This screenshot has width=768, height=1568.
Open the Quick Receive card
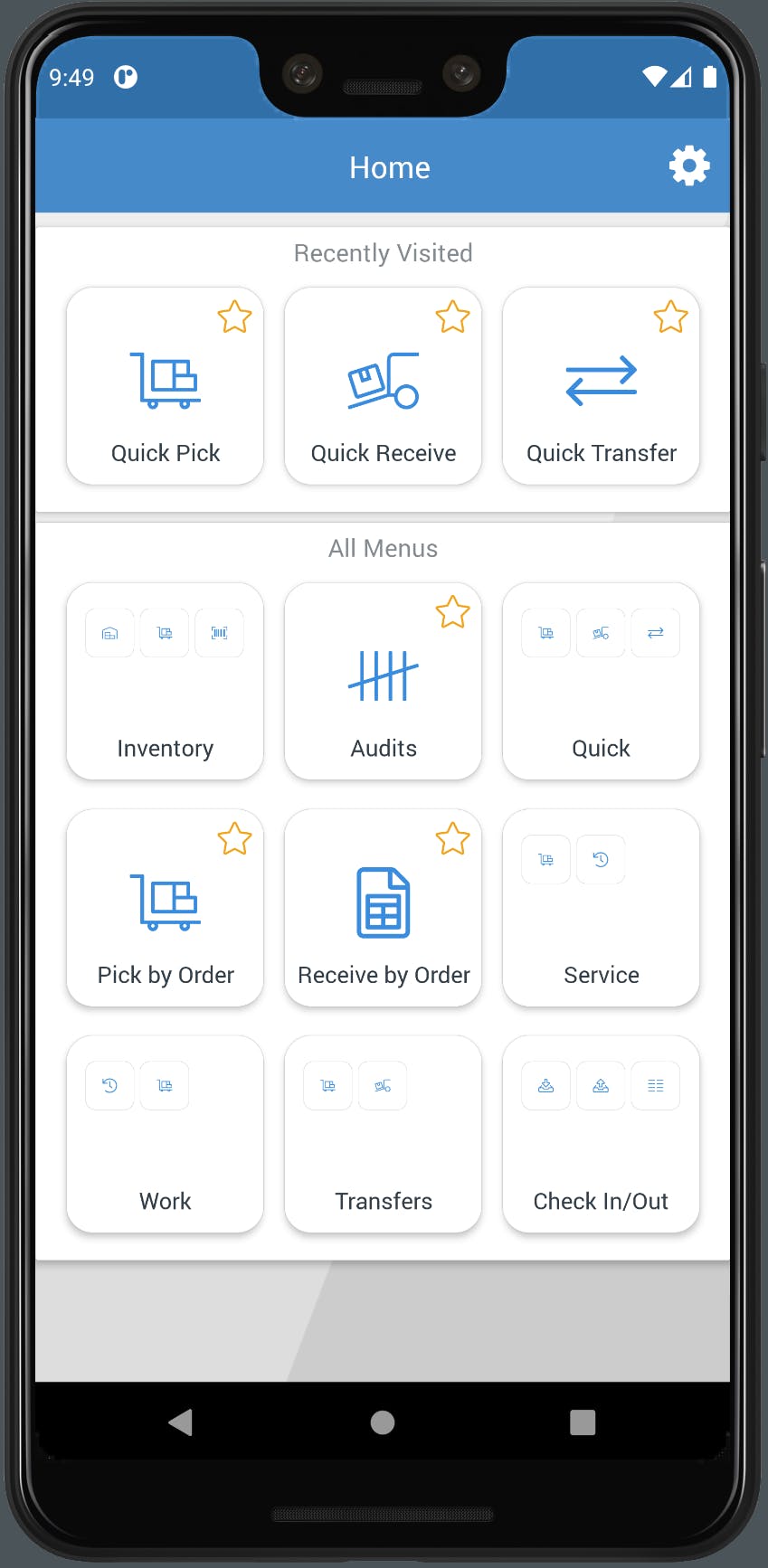click(x=383, y=398)
